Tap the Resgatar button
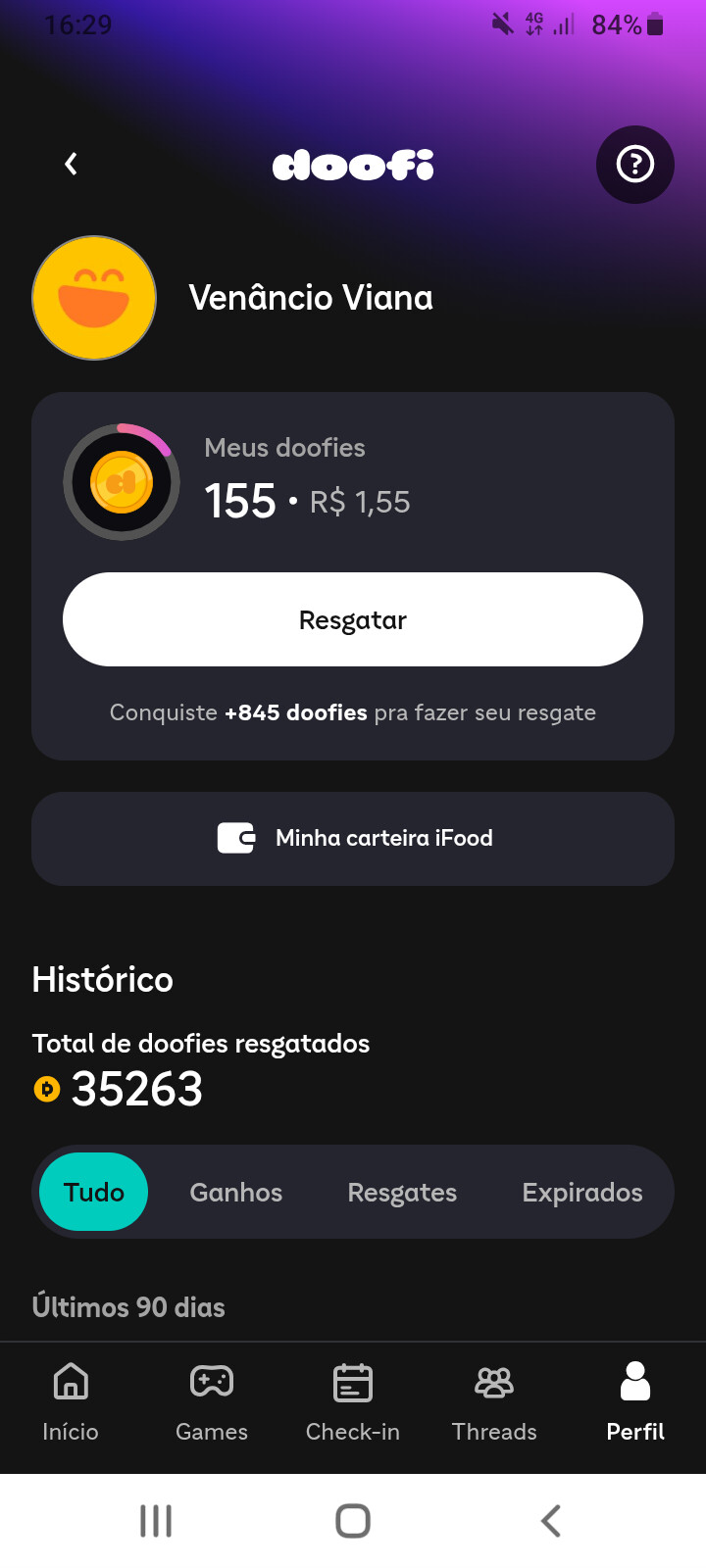The image size is (706, 1568). point(353,619)
